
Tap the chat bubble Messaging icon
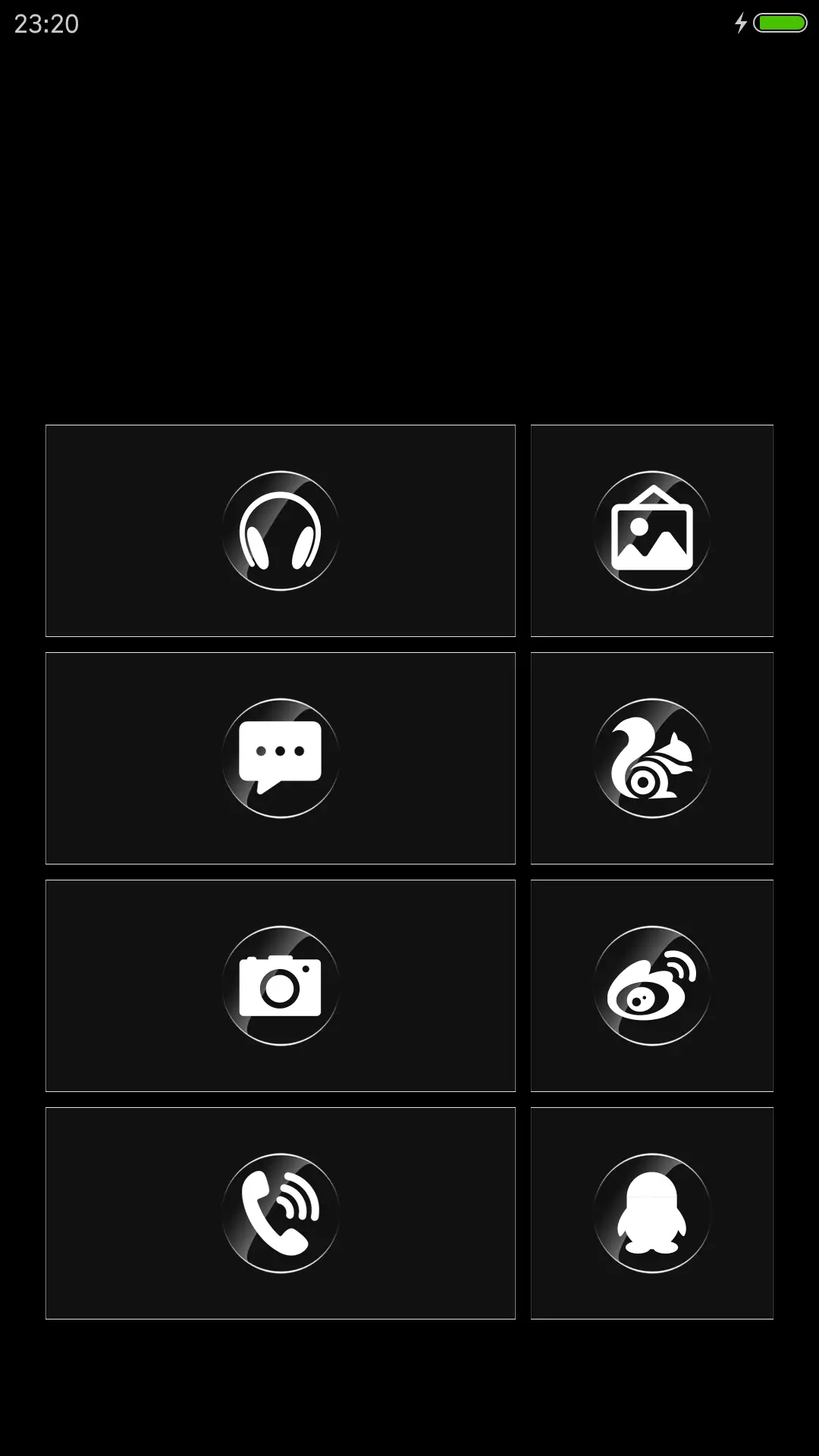[281, 757]
